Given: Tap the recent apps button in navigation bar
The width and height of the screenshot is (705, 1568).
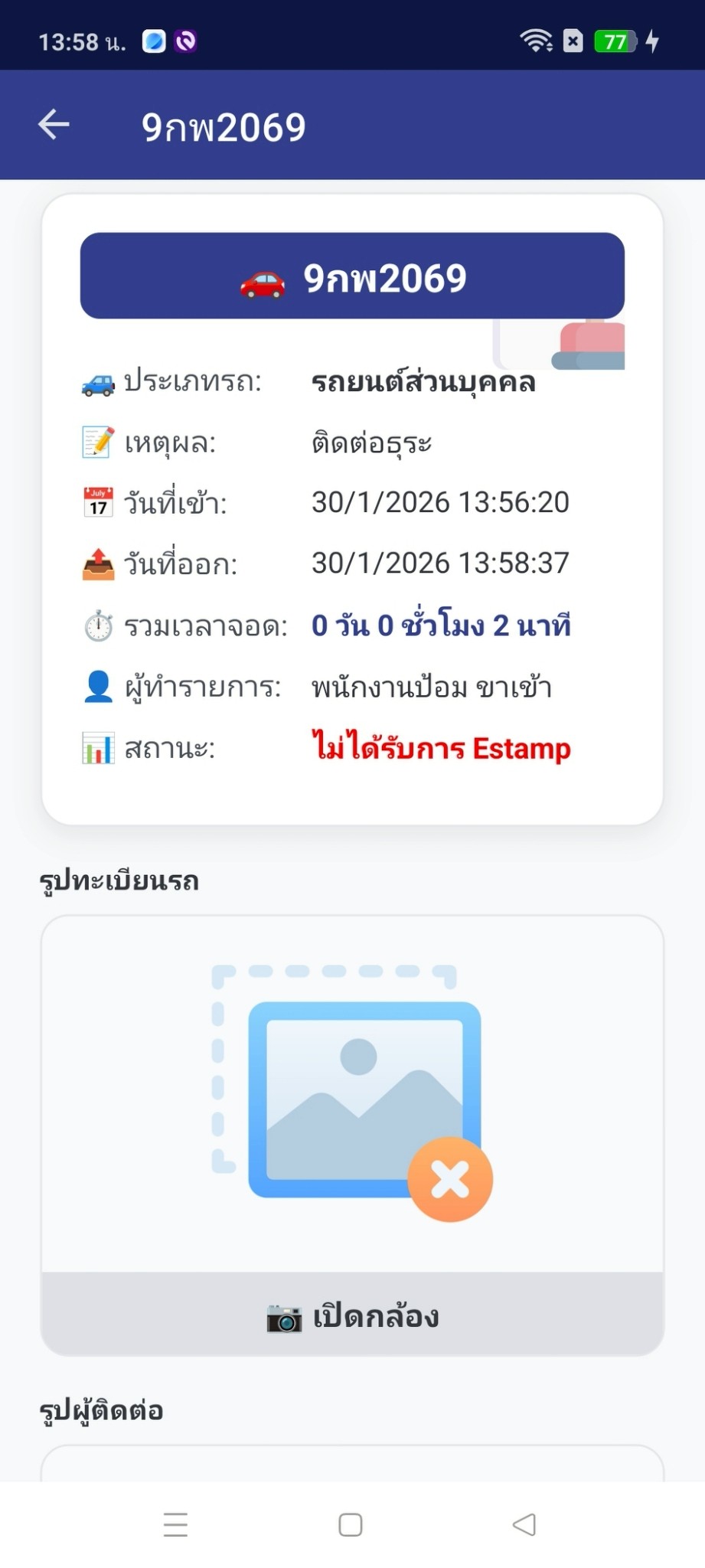Looking at the screenshot, I should click(x=175, y=1525).
